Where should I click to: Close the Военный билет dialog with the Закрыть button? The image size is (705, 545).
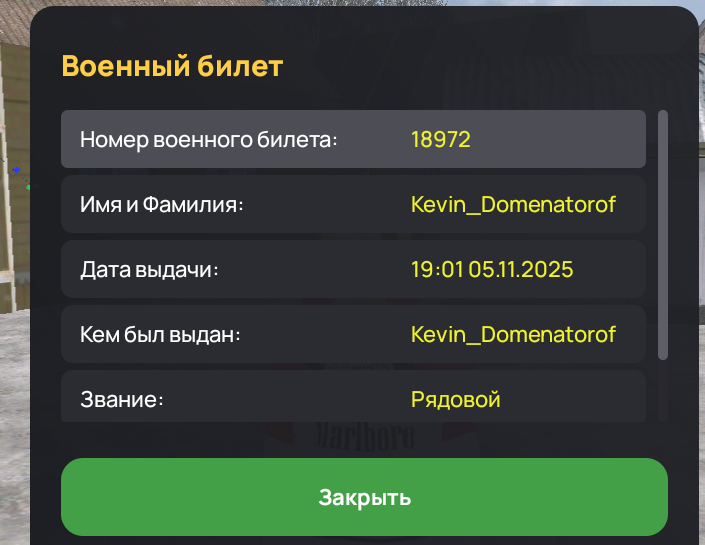click(364, 497)
